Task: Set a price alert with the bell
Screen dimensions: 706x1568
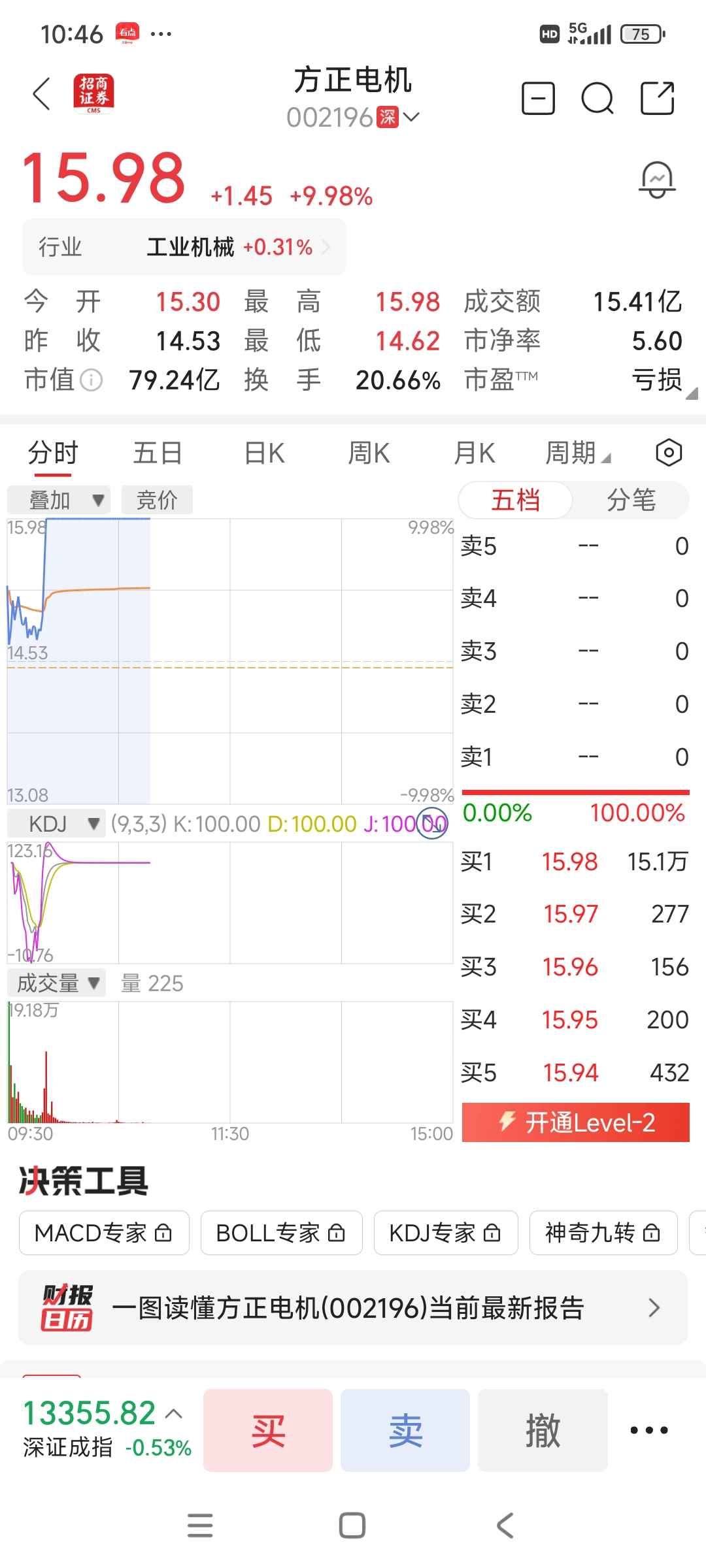Action: 656,180
